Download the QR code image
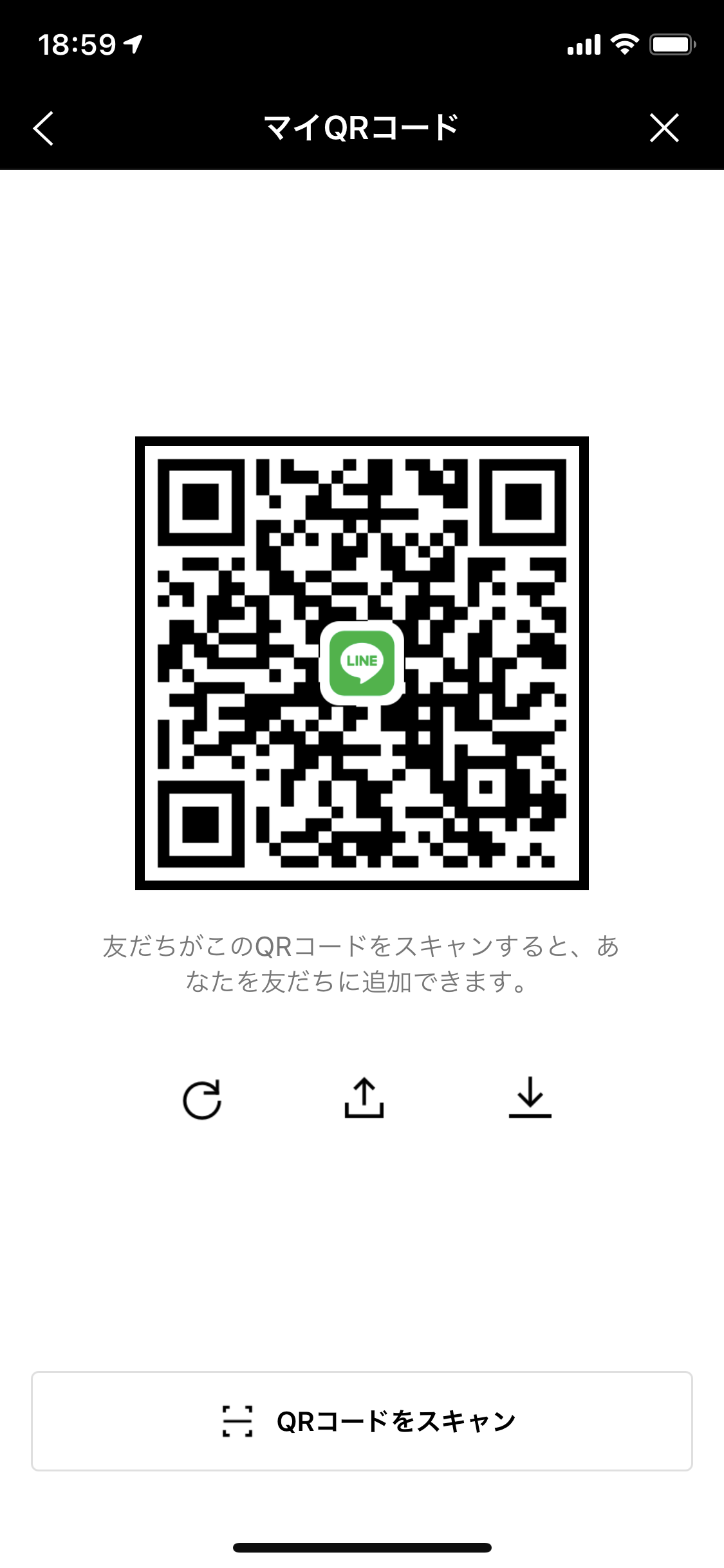724x1568 pixels. pyautogui.click(x=530, y=1098)
